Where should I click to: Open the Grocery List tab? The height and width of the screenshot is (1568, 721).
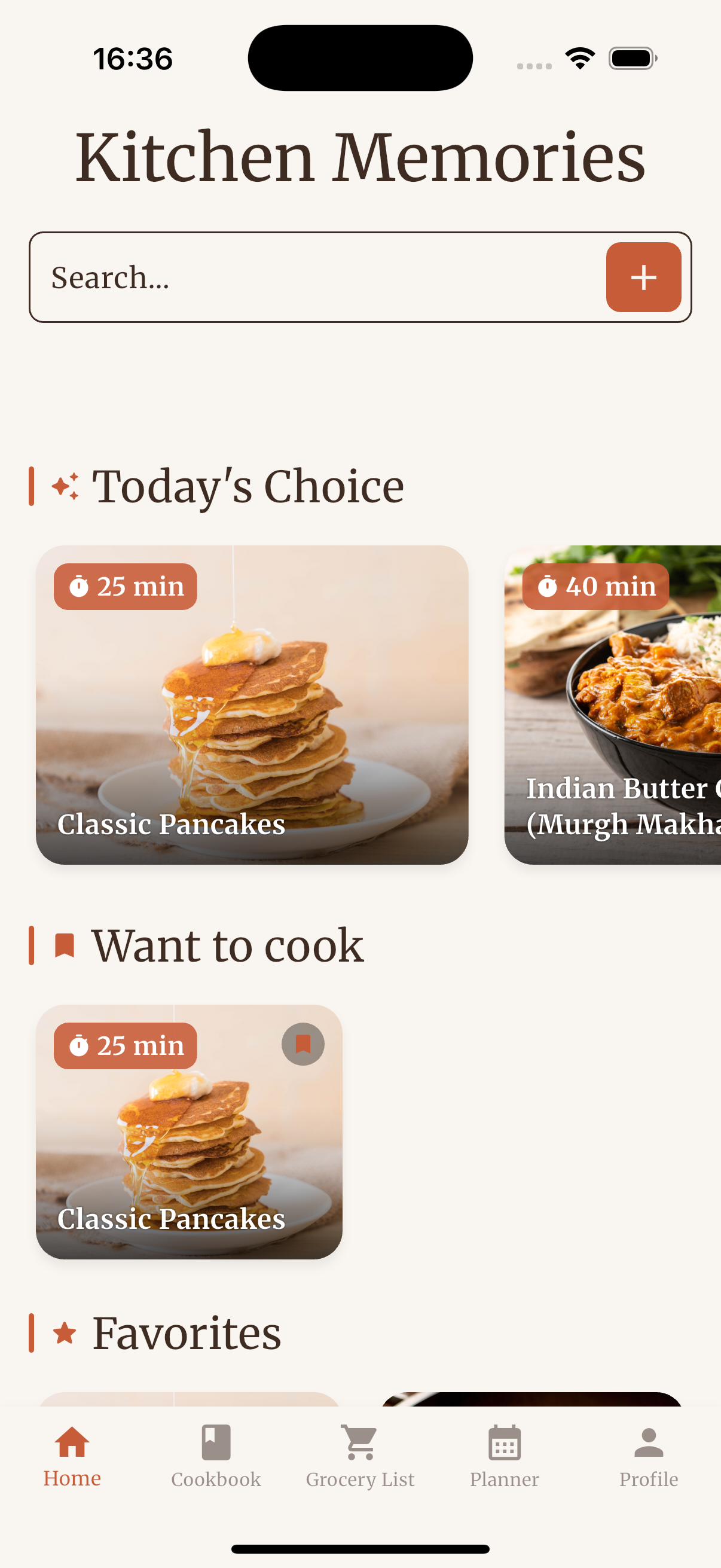click(360, 1457)
